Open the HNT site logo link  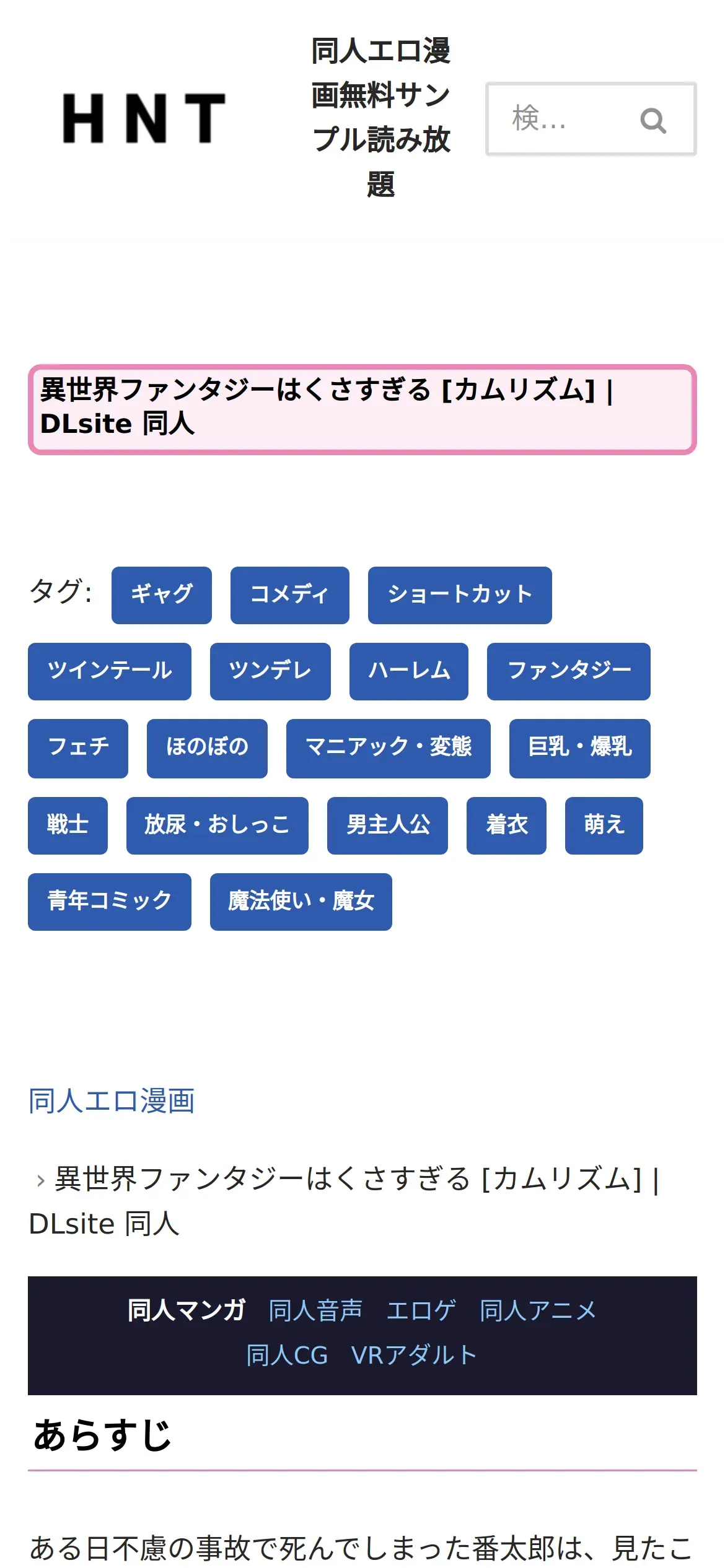[144, 118]
